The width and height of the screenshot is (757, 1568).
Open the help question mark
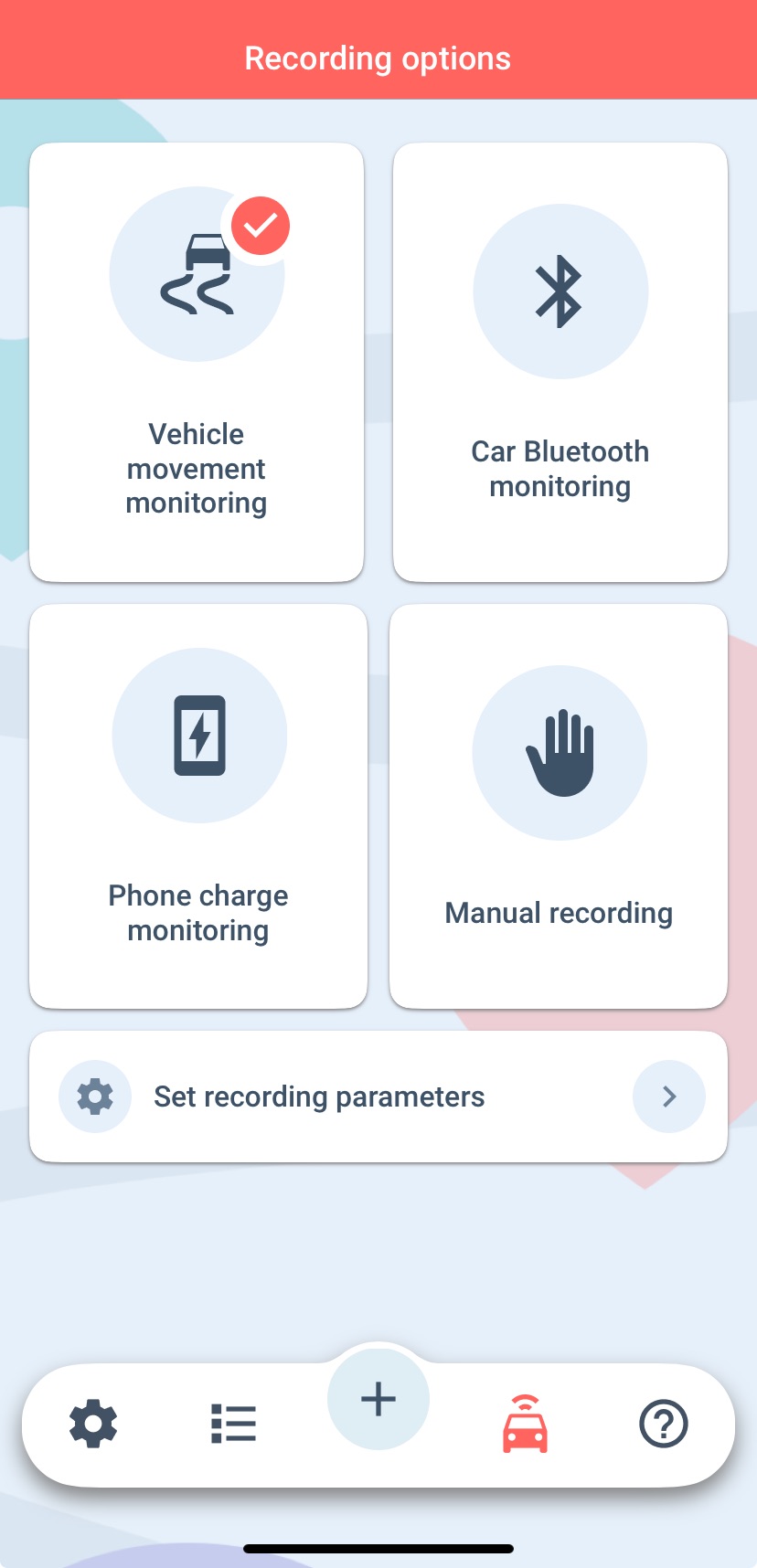coord(664,1424)
